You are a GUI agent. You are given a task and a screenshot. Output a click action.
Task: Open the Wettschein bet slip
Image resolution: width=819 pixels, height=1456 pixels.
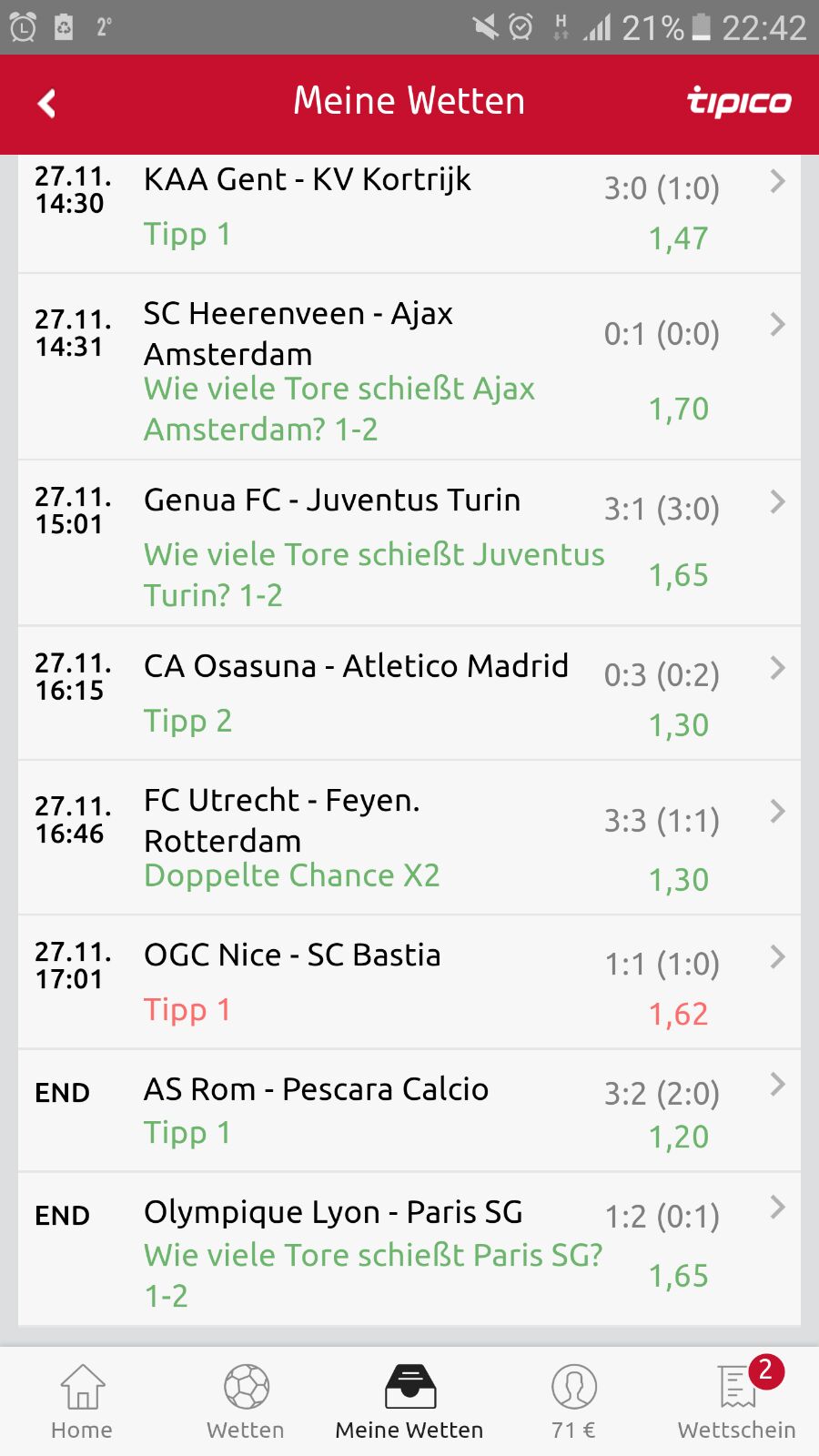pos(737,1402)
